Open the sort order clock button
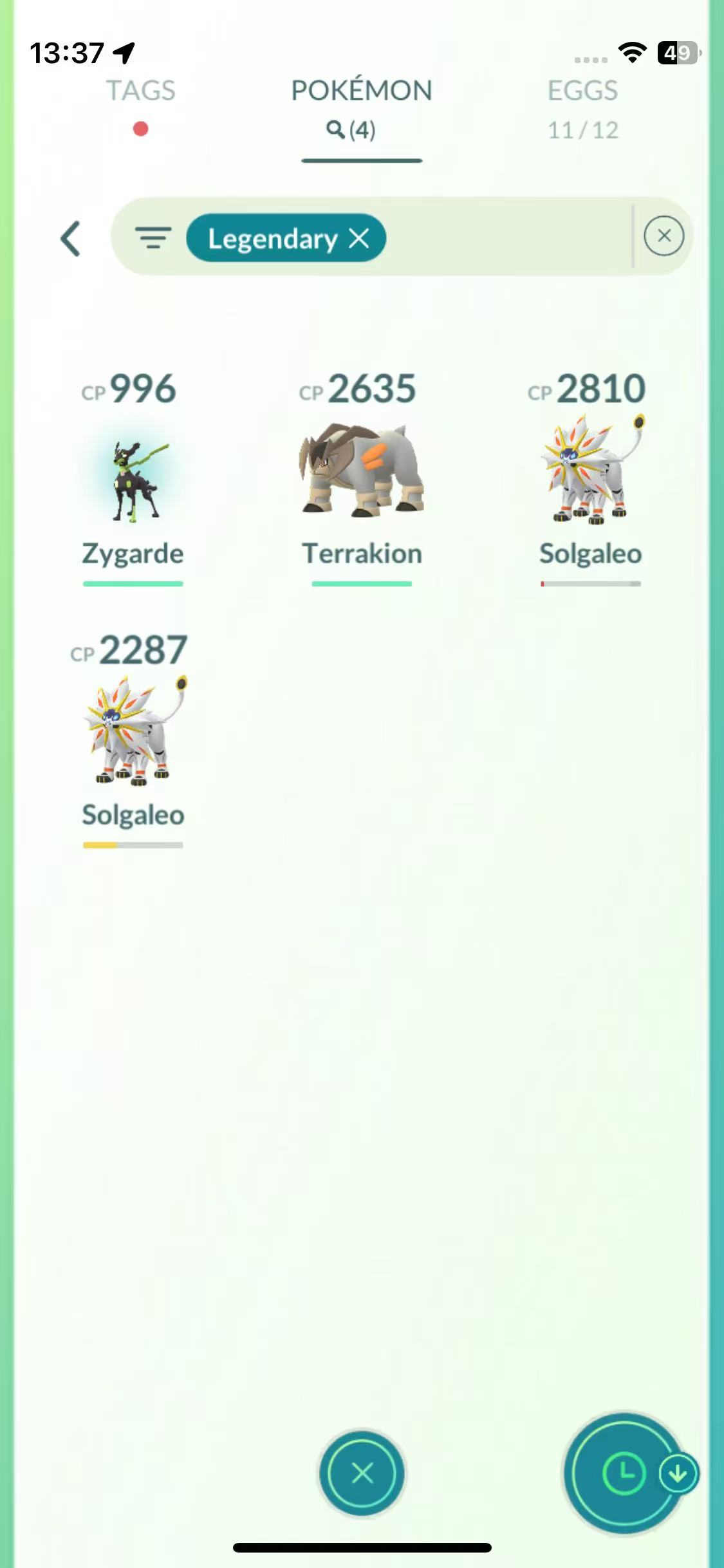 pos(624,1473)
